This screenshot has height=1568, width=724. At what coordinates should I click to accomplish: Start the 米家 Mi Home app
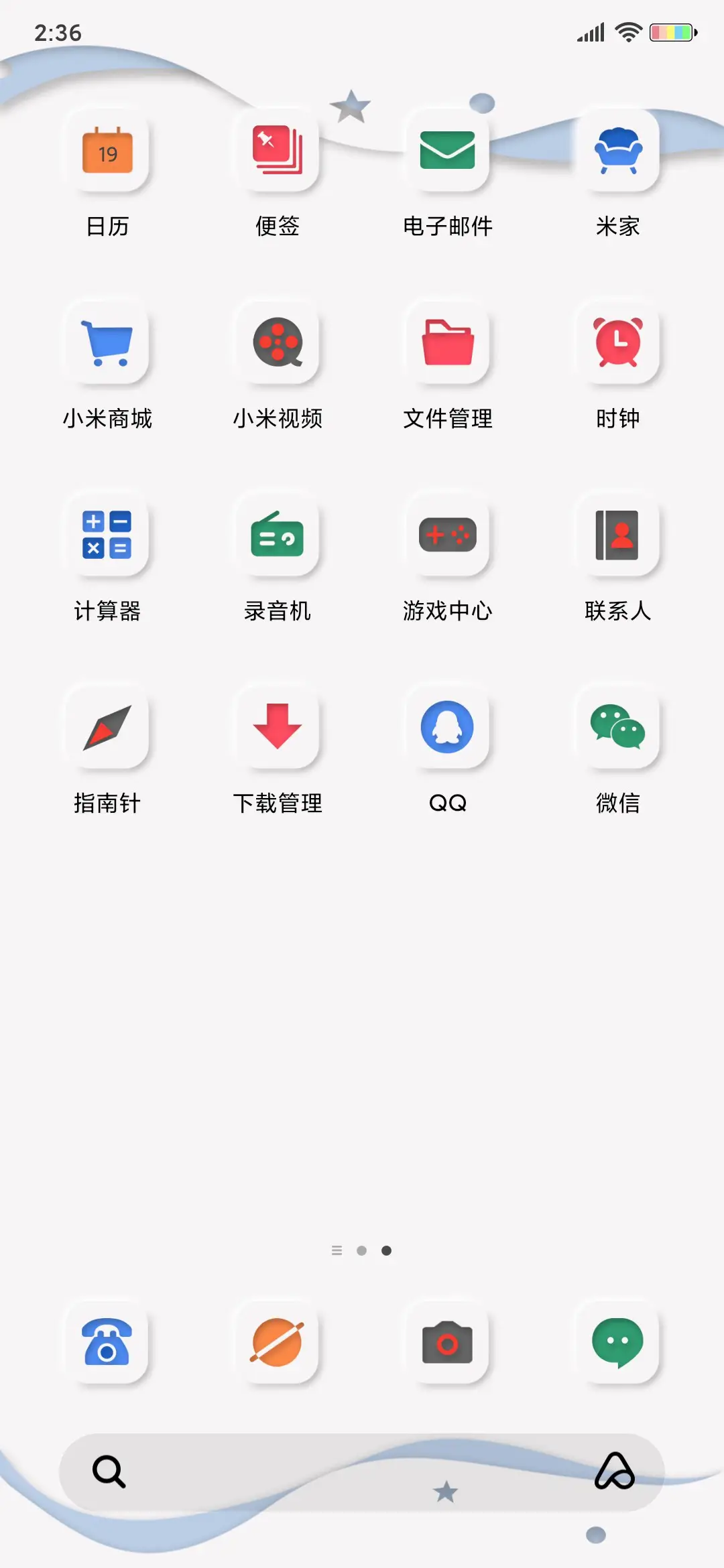617,151
